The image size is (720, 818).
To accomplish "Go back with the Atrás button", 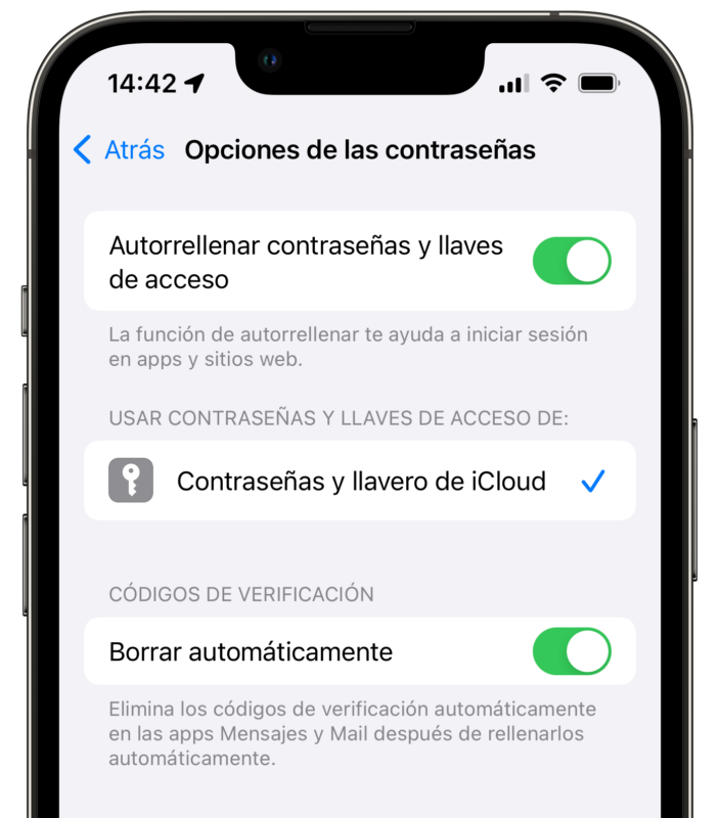I will [119, 150].
